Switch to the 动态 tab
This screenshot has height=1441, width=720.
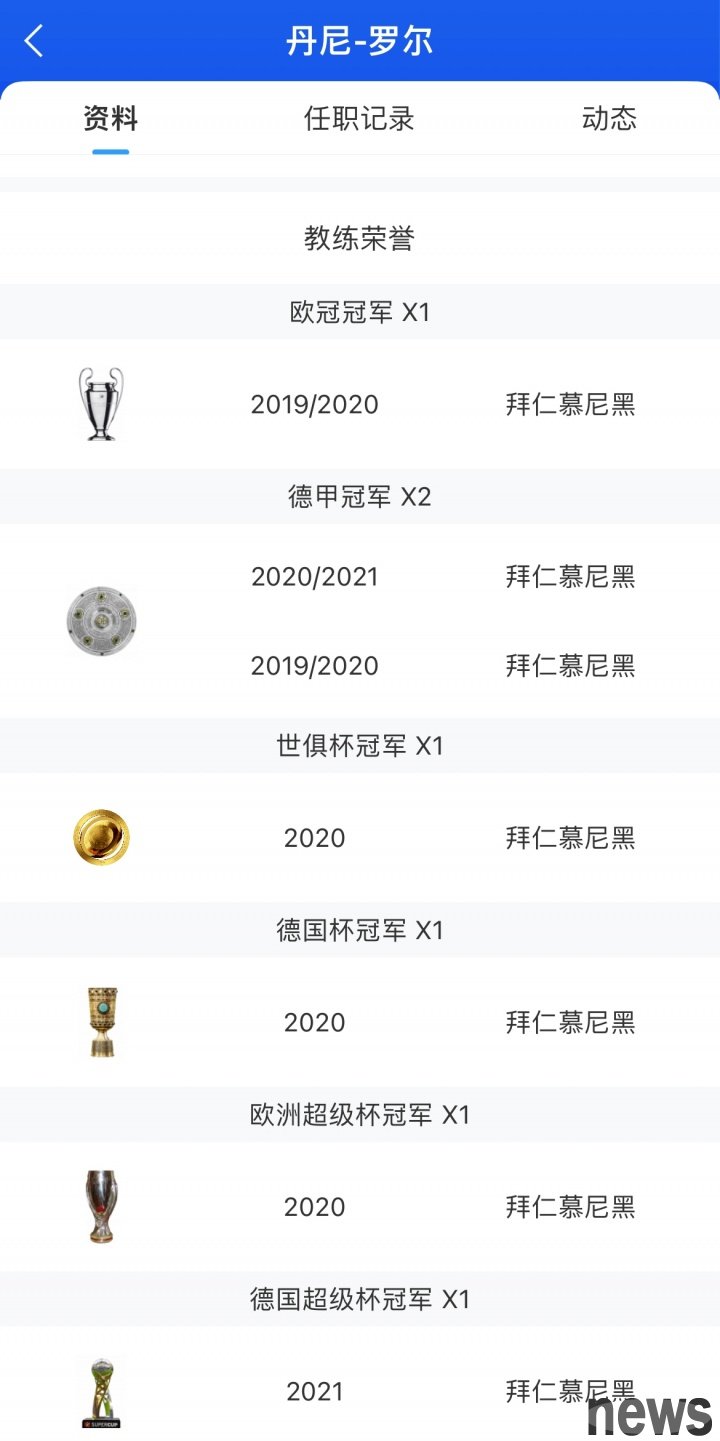[609, 119]
